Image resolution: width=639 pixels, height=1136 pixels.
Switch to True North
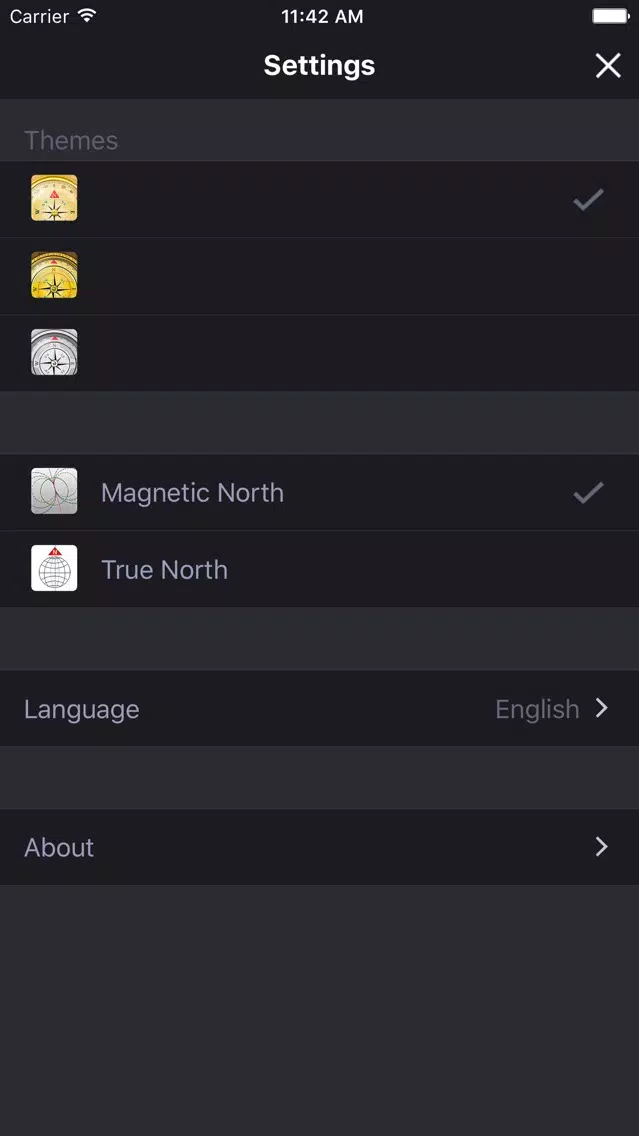coord(319,569)
